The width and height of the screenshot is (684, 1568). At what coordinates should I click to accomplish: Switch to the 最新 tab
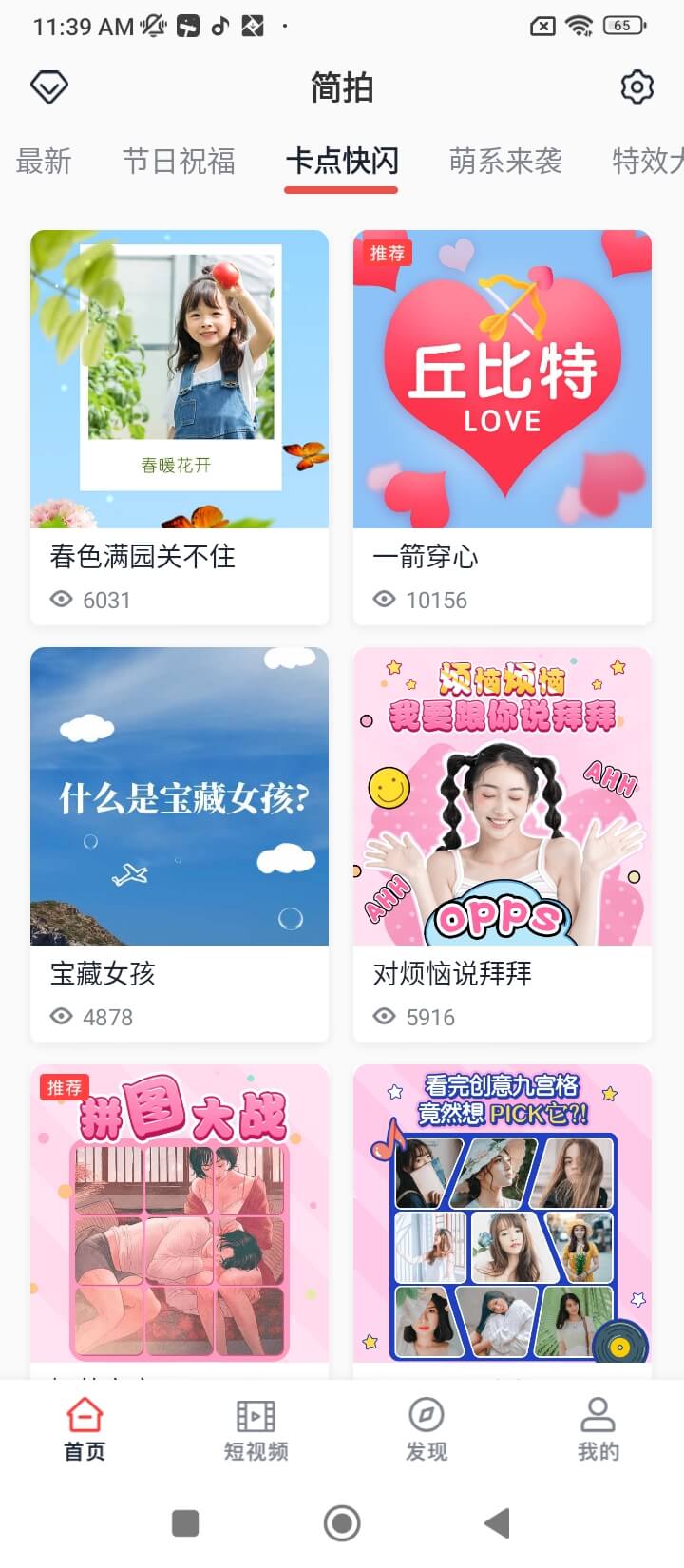pos(44,162)
